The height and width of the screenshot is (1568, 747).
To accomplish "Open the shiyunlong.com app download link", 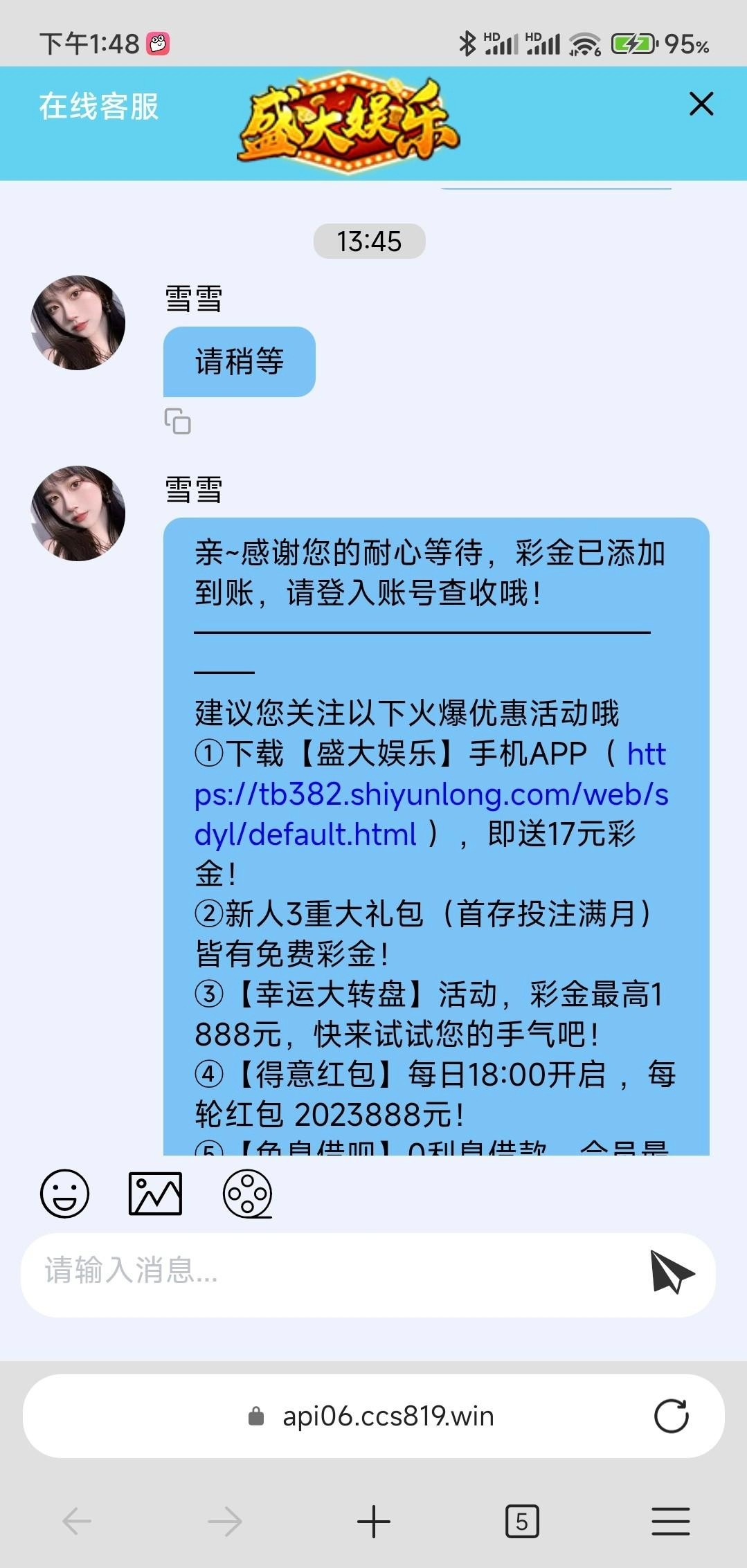I will coord(431,794).
